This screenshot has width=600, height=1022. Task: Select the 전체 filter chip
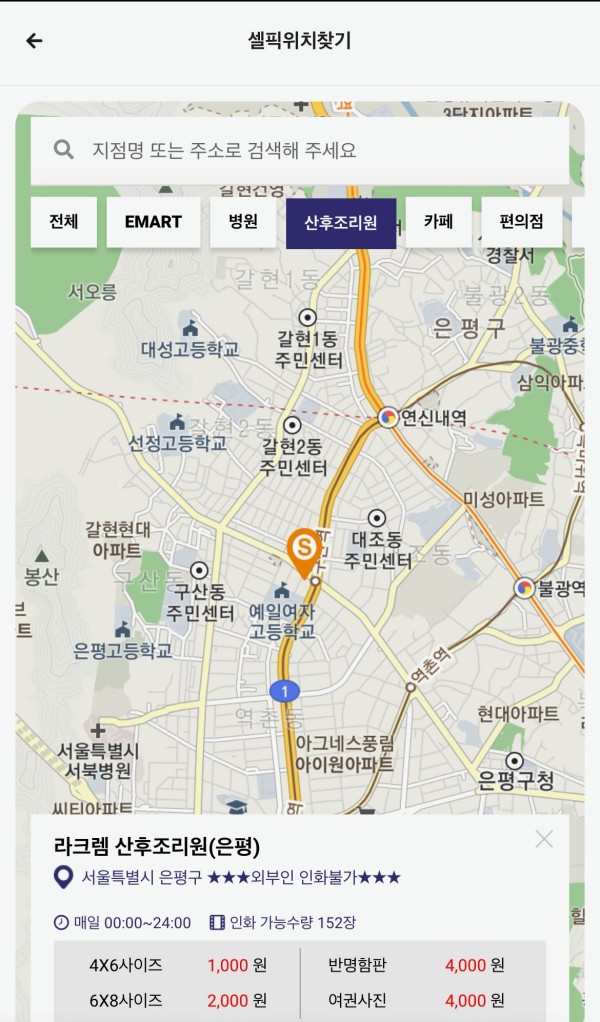click(x=64, y=222)
